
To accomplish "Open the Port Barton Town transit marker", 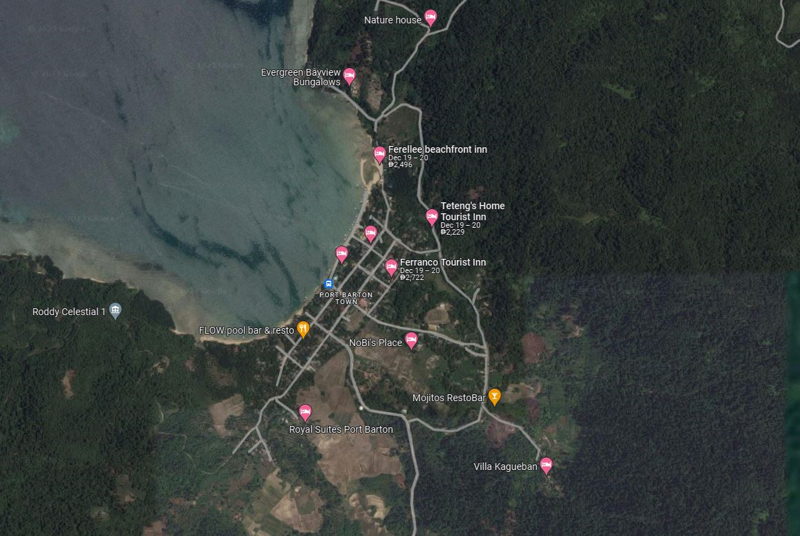I will point(328,284).
